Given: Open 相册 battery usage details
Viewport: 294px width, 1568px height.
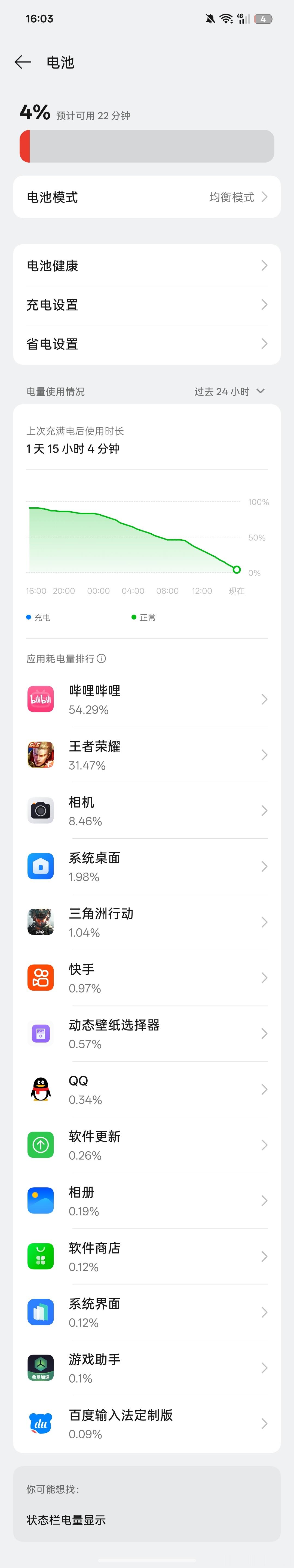Looking at the screenshot, I should tap(147, 1201).
